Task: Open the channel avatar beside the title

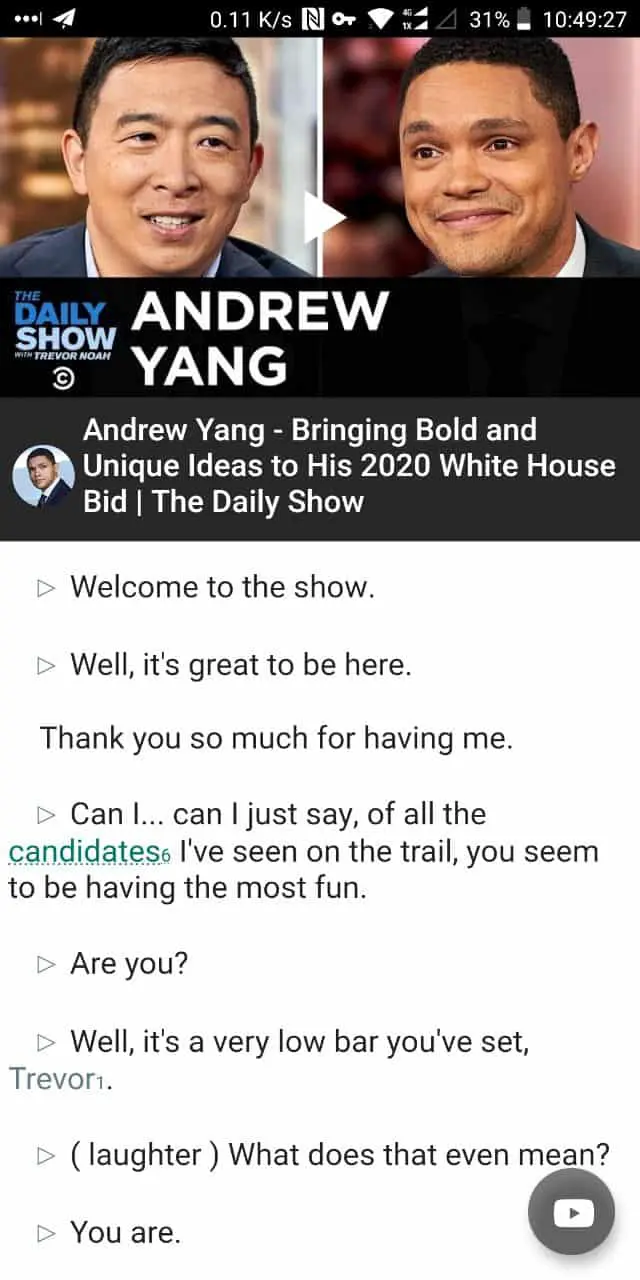Action: 43,477
